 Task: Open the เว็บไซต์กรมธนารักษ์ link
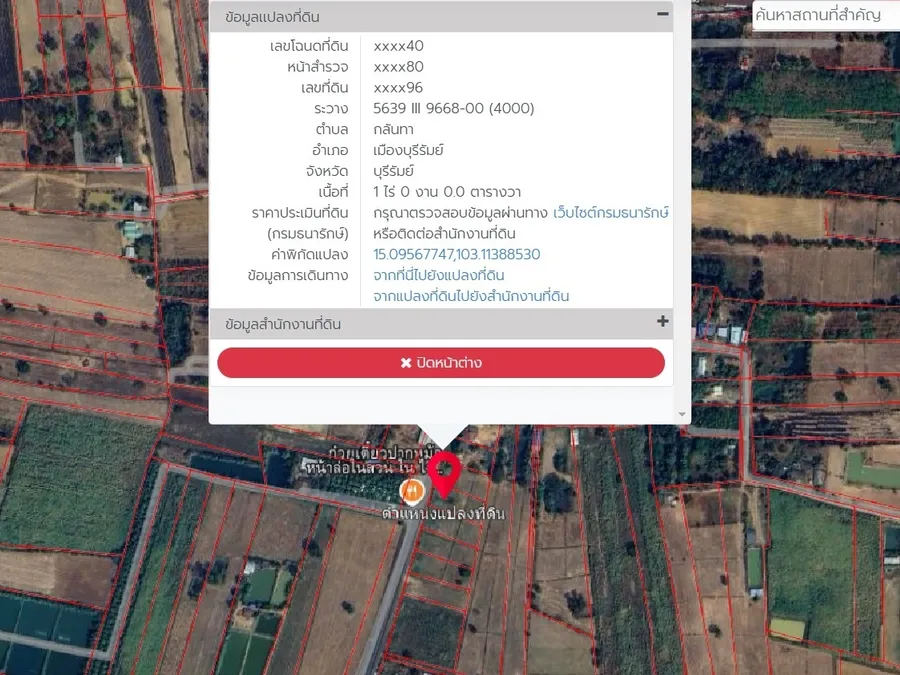click(610, 213)
